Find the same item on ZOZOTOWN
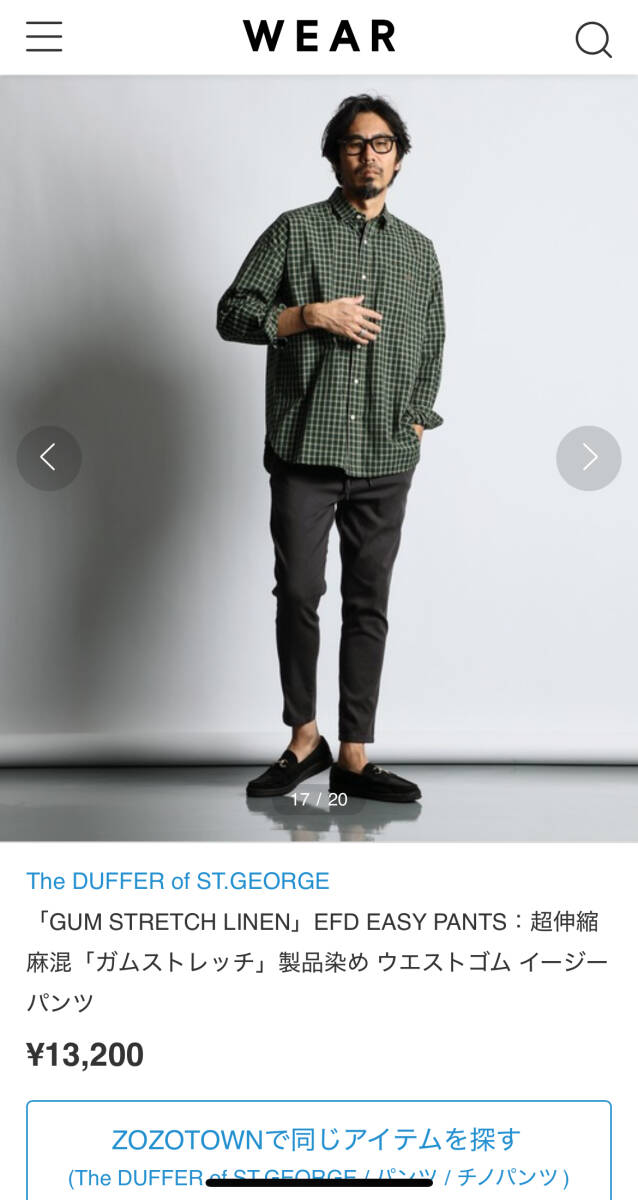Viewport: 638px width, 1200px height. [x=318, y=1150]
